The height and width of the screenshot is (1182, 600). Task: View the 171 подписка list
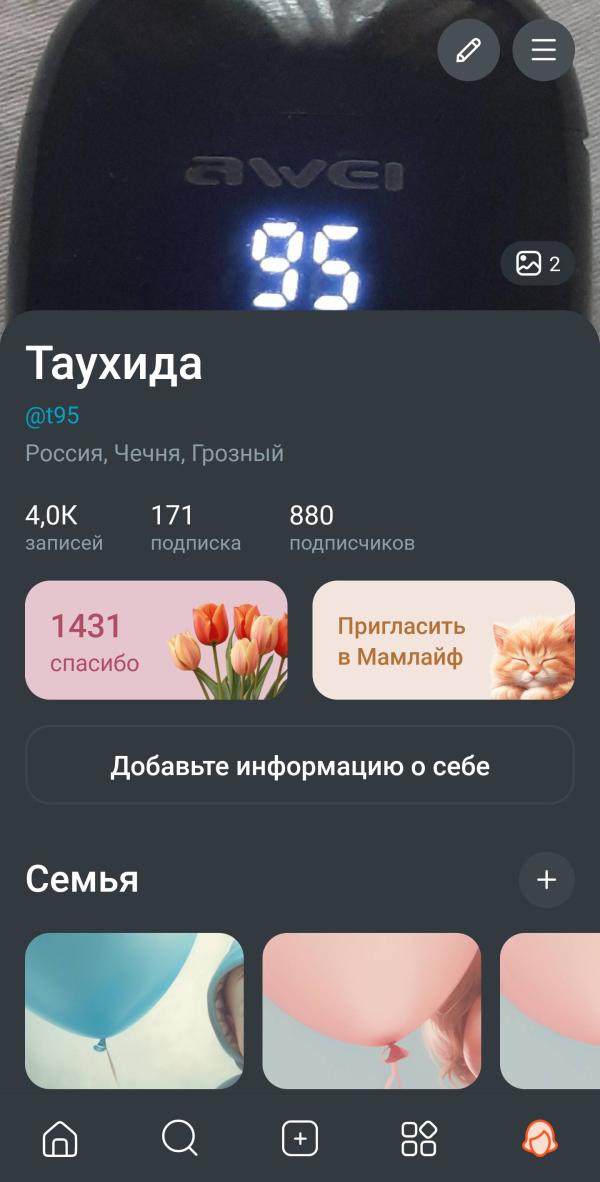coord(195,528)
